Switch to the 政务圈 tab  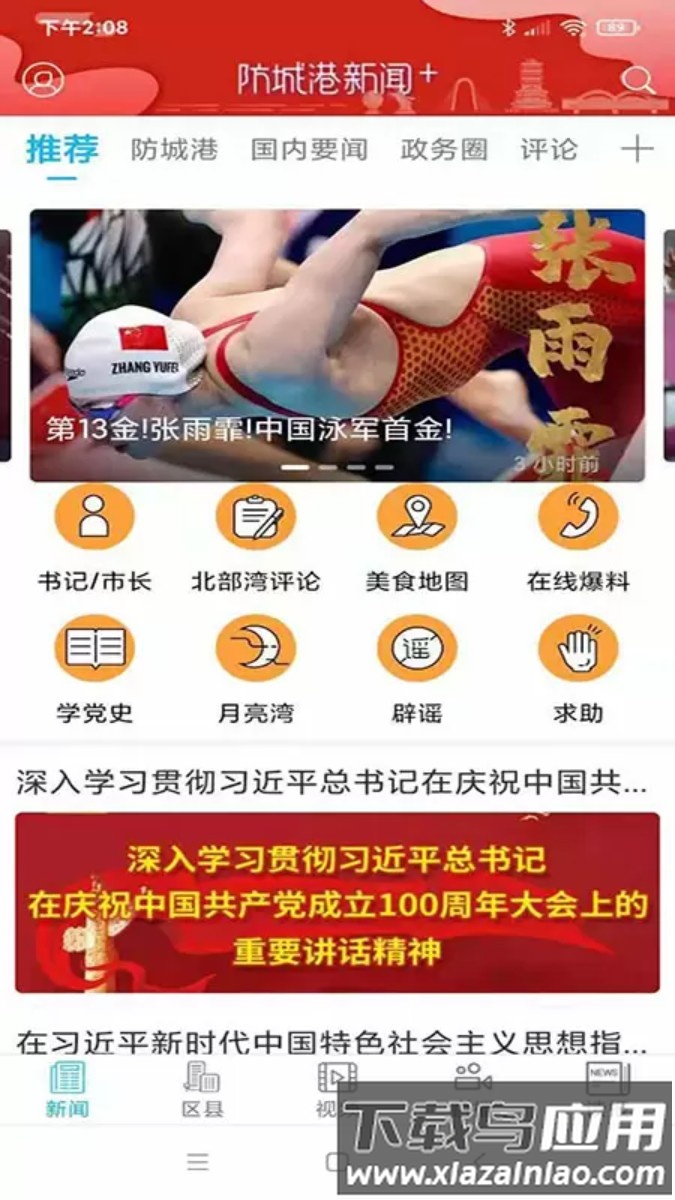[x=444, y=150]
